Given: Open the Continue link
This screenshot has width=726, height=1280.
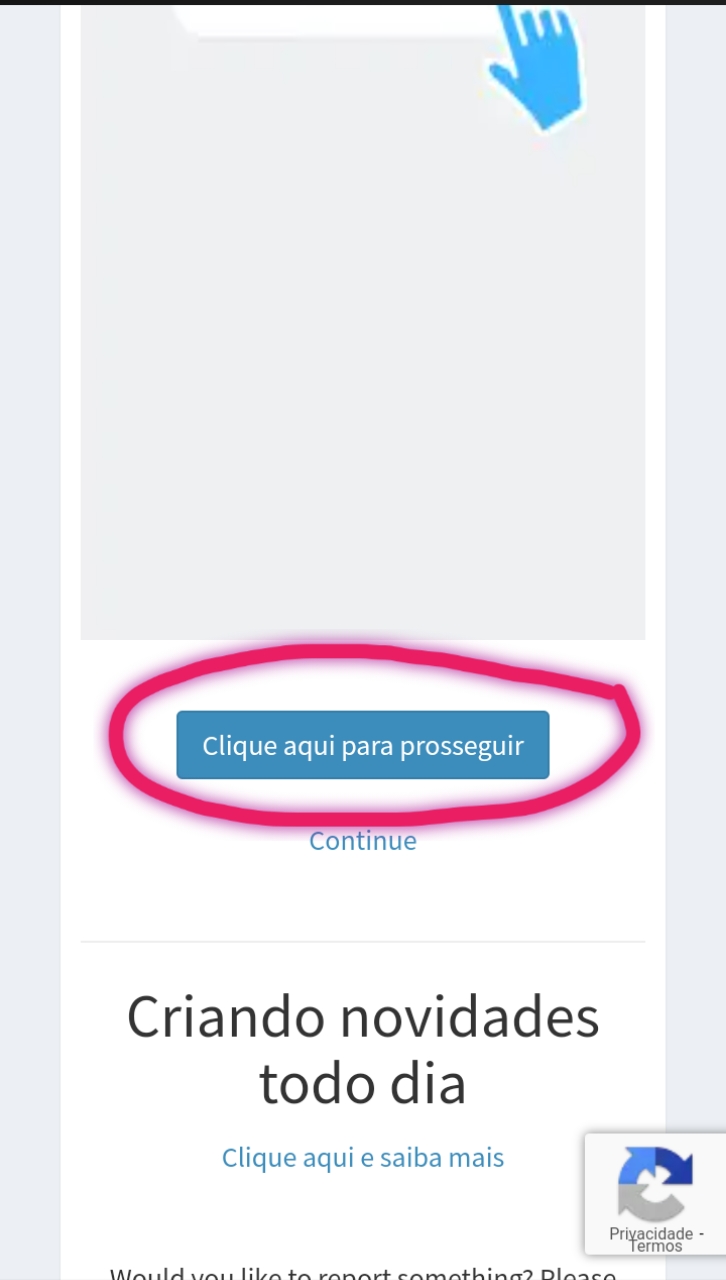Looking at the screenshot, I should [x=362, y=841].
